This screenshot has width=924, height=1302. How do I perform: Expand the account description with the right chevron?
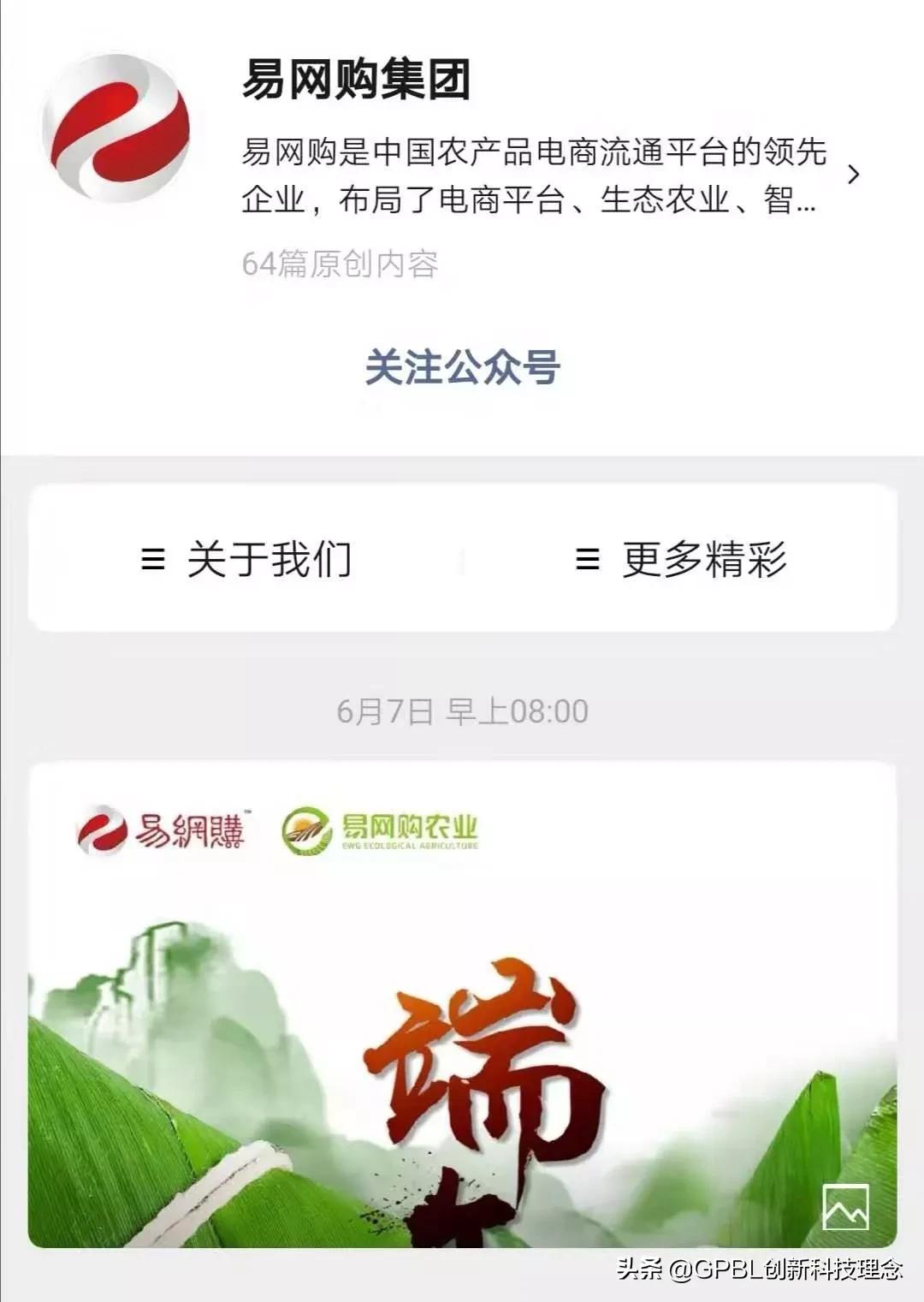pyautogui.click(x=854, y=174)
